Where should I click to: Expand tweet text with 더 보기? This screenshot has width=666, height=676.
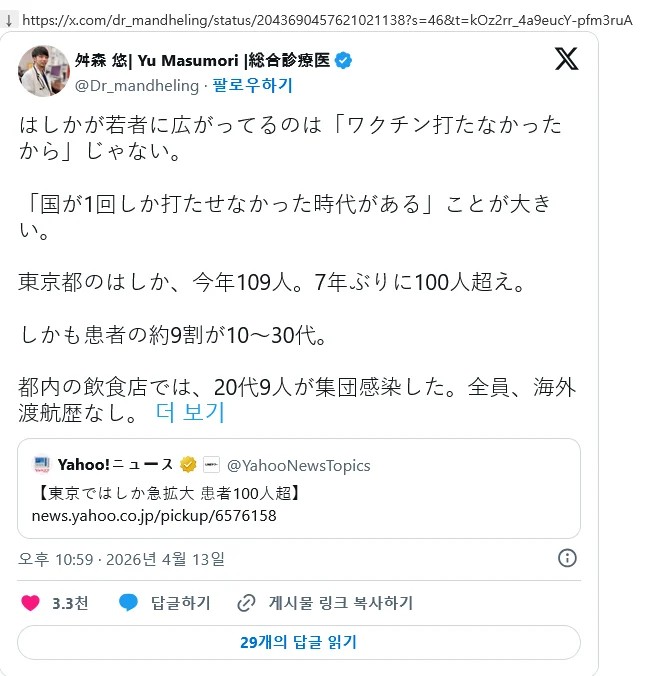point(190,412)
